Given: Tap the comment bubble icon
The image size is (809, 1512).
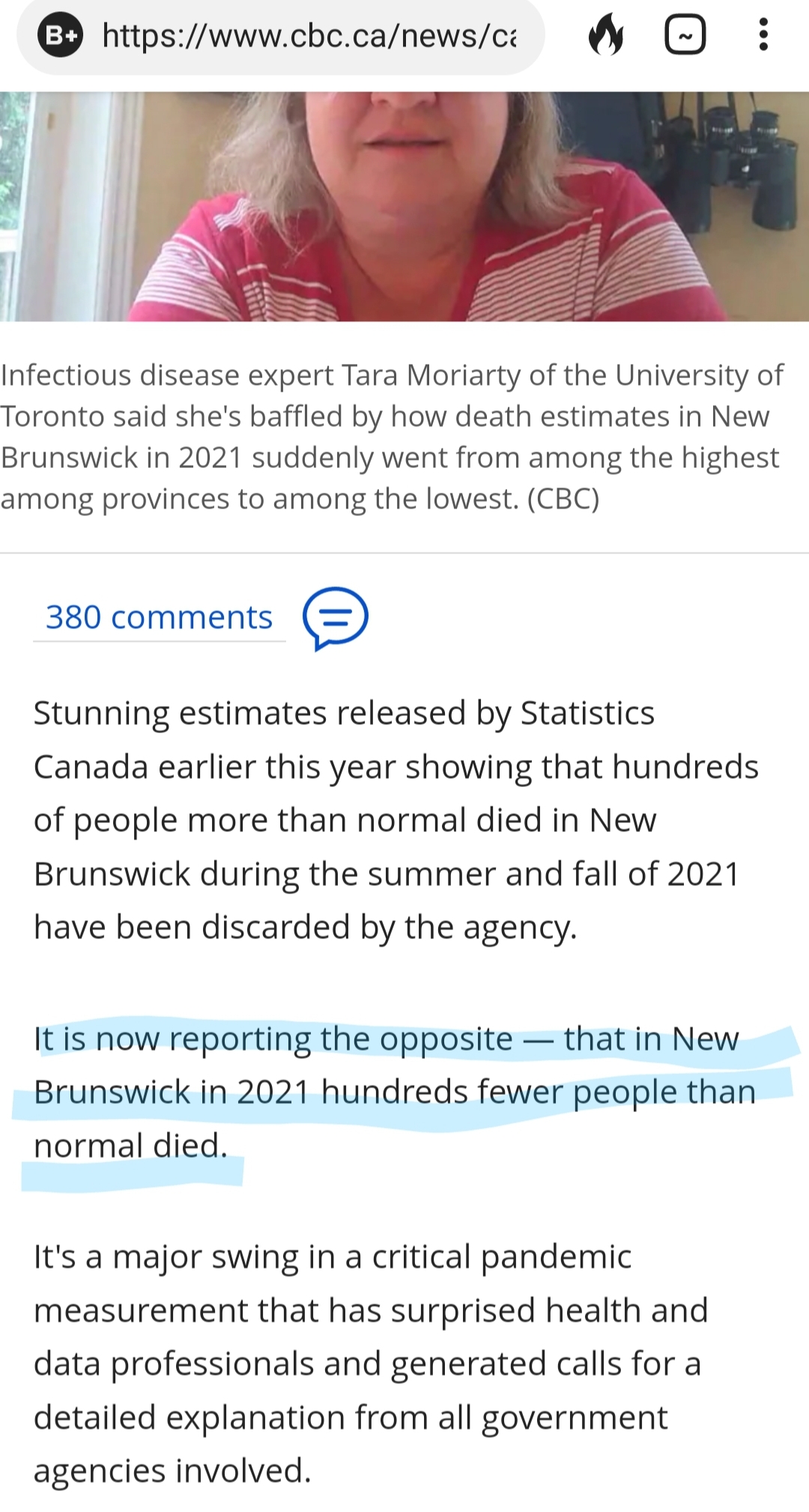Looking at the screenshot, I should pos(335,618).
